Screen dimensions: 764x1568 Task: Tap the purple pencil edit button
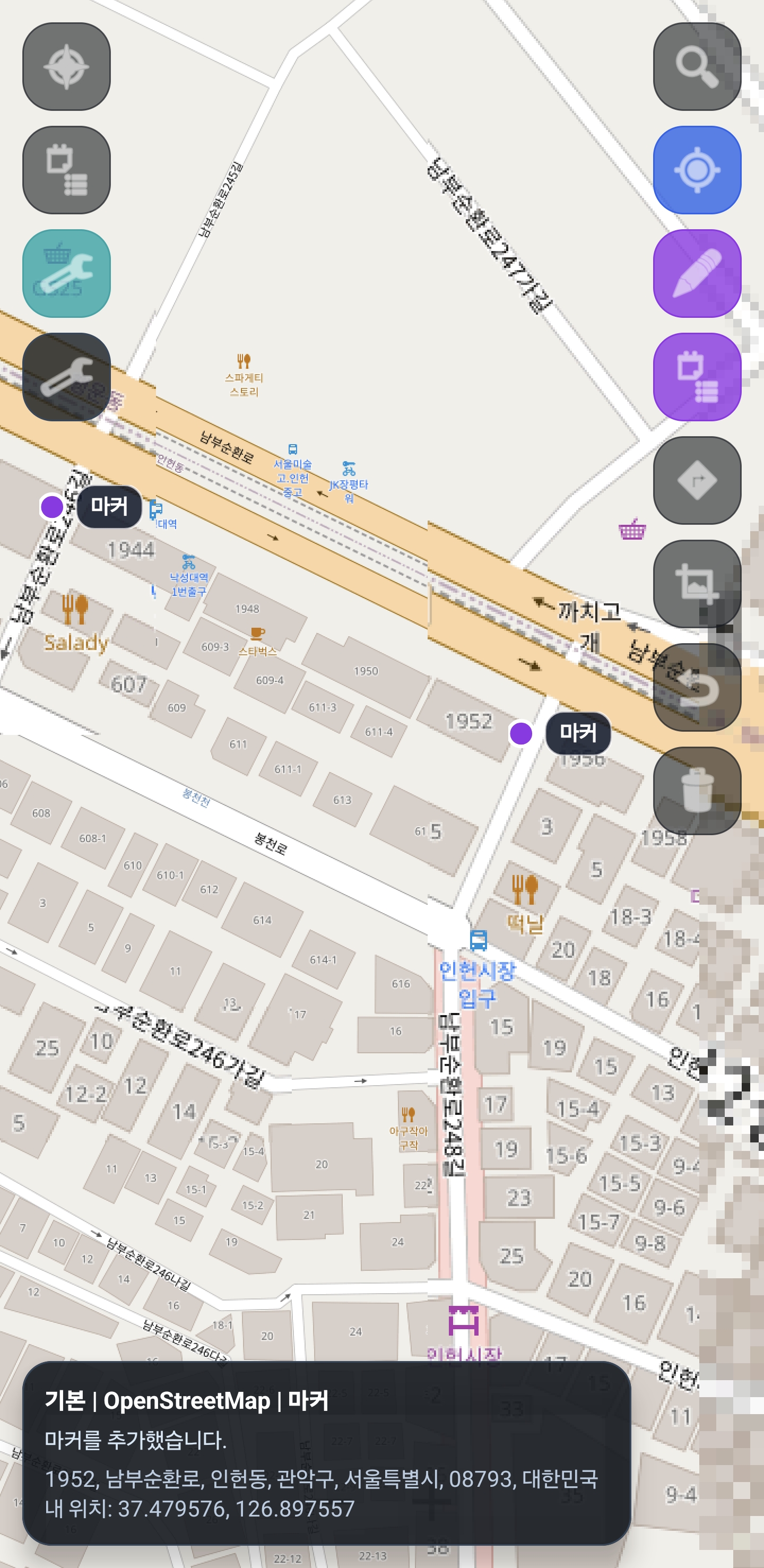[x=697, y=273]
